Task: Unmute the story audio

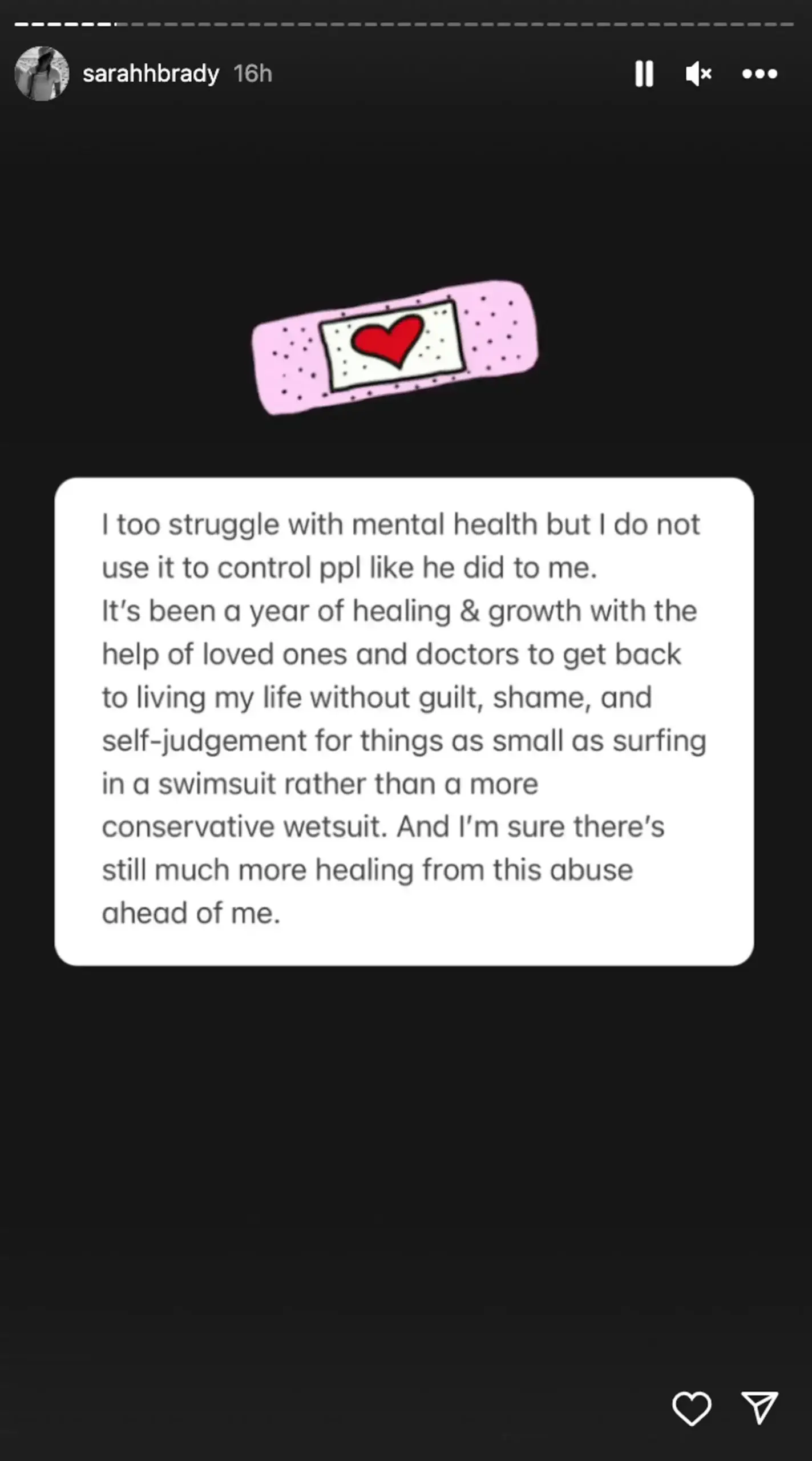Action: 698,74
